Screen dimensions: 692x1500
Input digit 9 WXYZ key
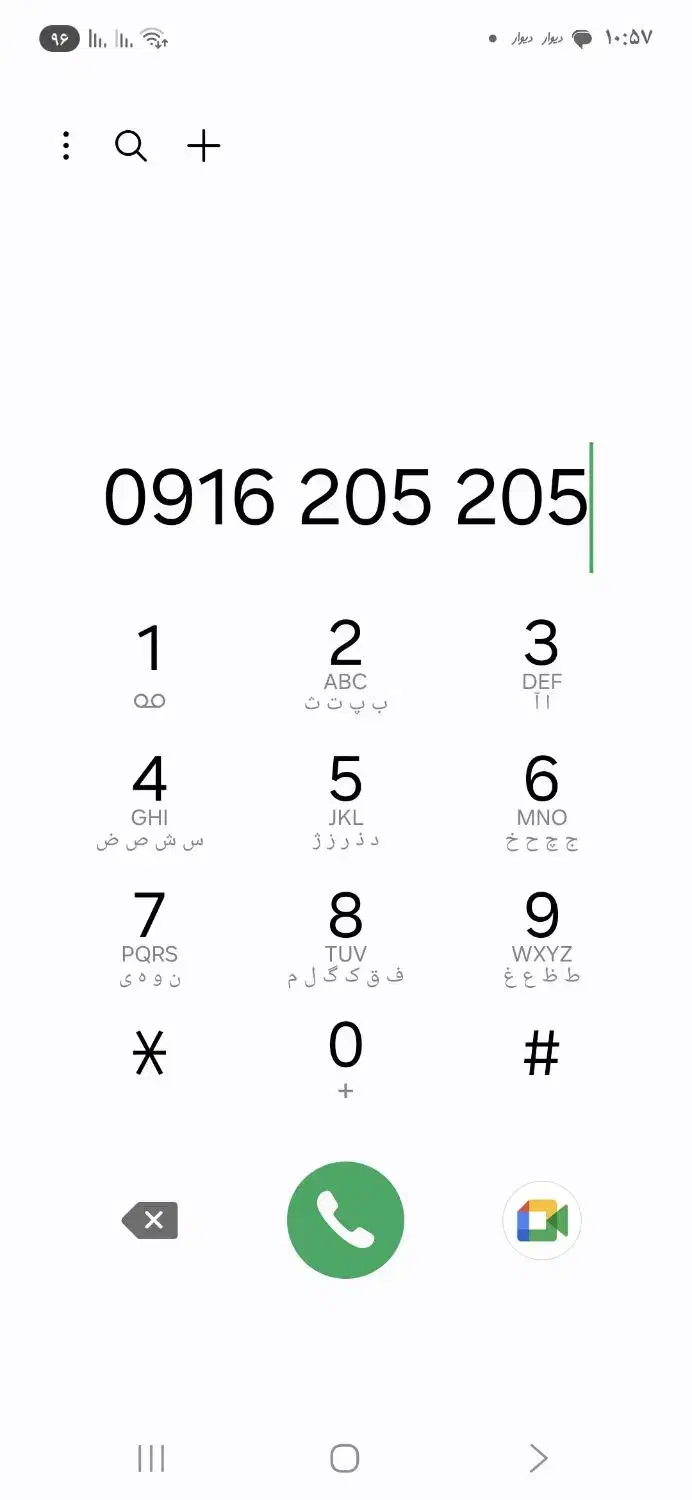pos(541,936)
